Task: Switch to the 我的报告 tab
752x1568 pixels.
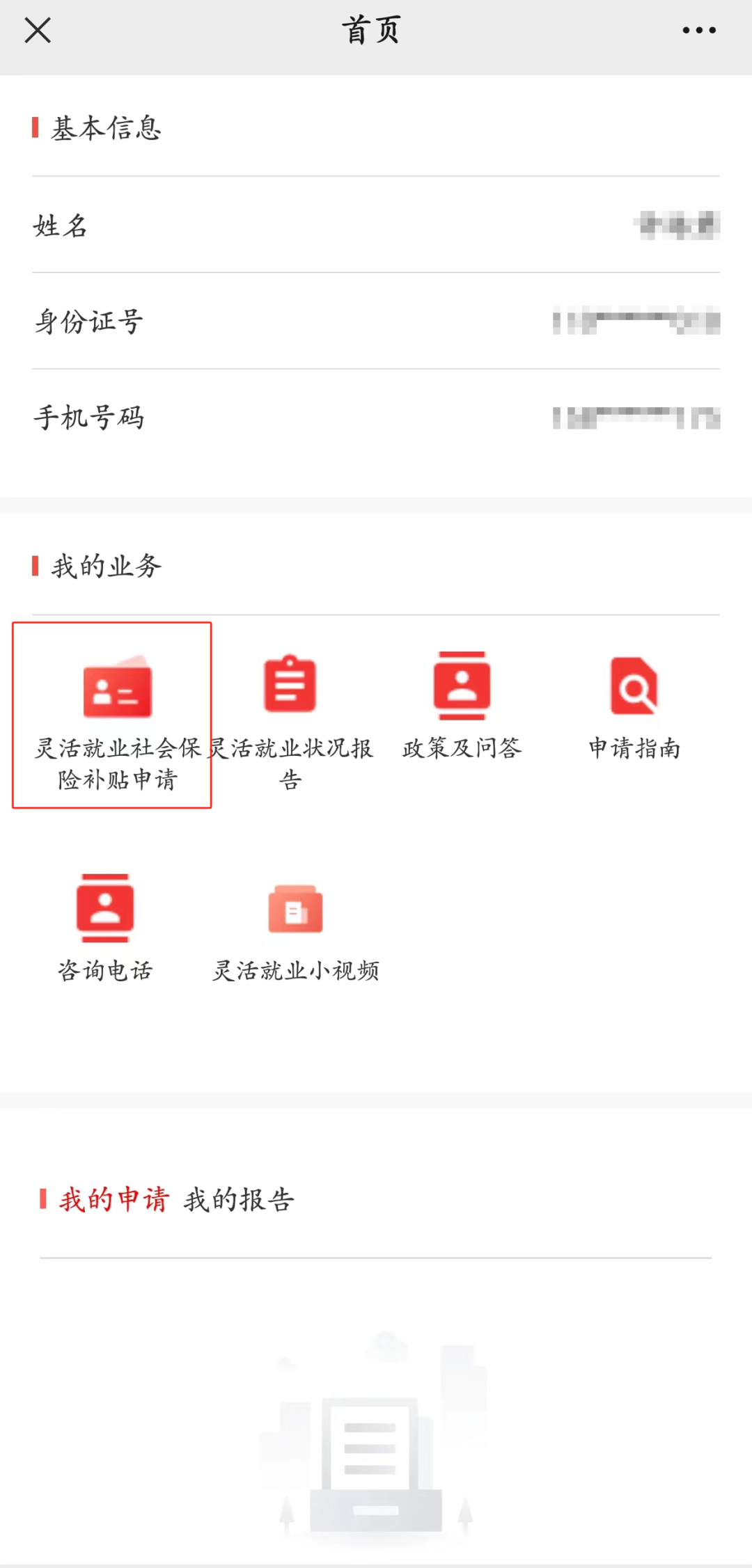Action: (x=239, y=1199)
